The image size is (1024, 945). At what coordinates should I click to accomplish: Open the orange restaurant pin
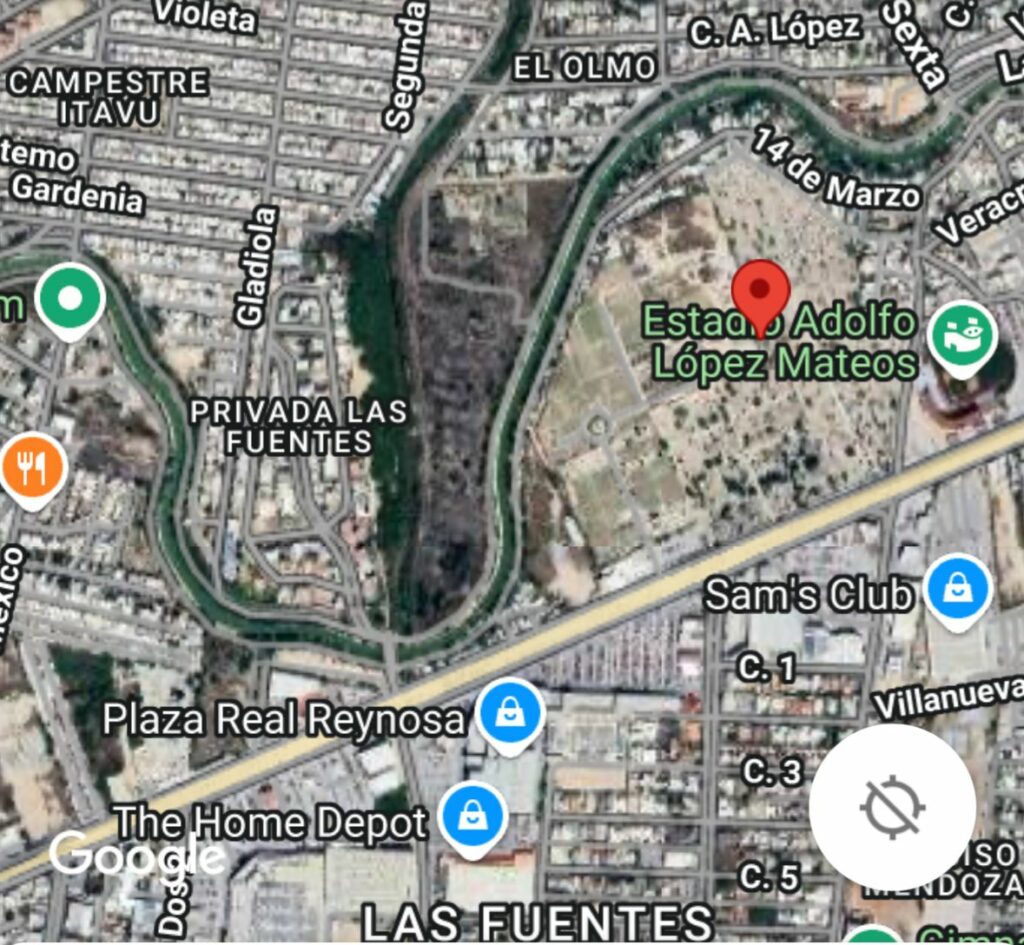coord(33,467)
